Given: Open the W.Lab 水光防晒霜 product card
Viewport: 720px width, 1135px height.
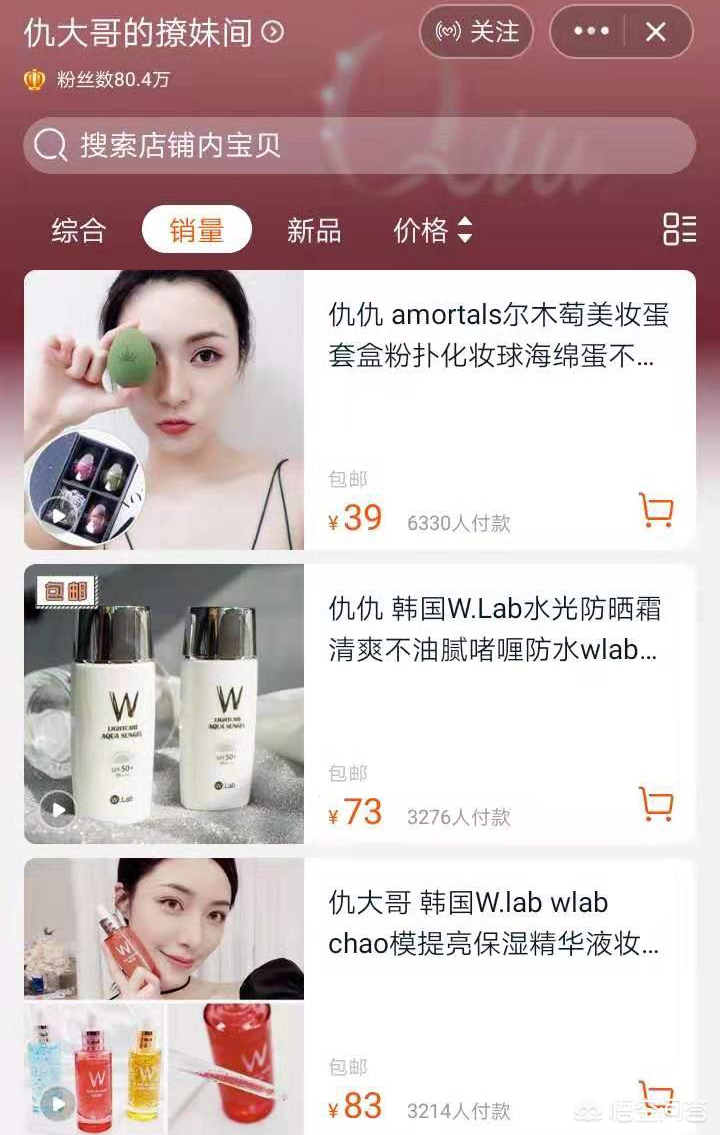Looking at the screenshot, I should coord(498,630).
